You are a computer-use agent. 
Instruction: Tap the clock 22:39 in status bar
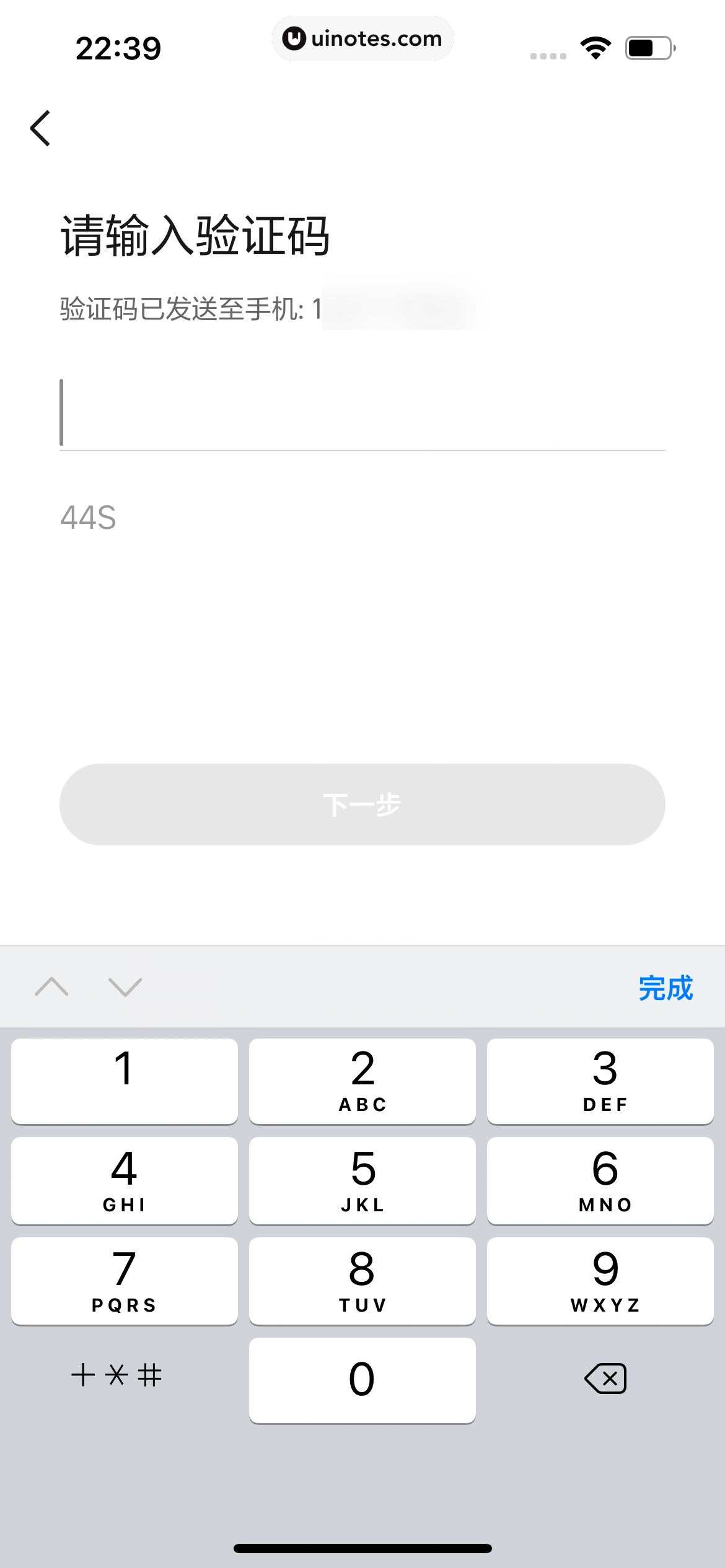[x=118, y=46]
